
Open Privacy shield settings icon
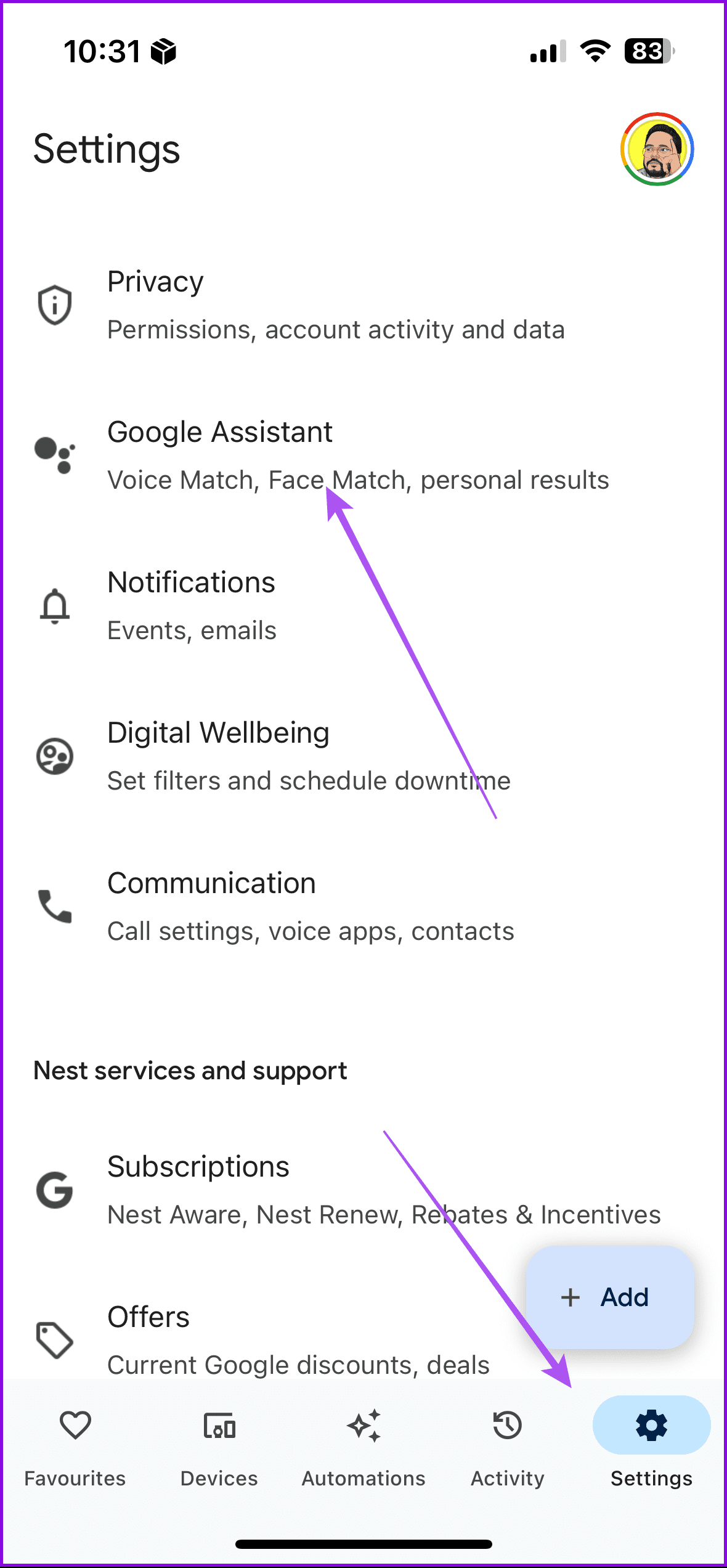pyautogui.click(x=54, y=303)
